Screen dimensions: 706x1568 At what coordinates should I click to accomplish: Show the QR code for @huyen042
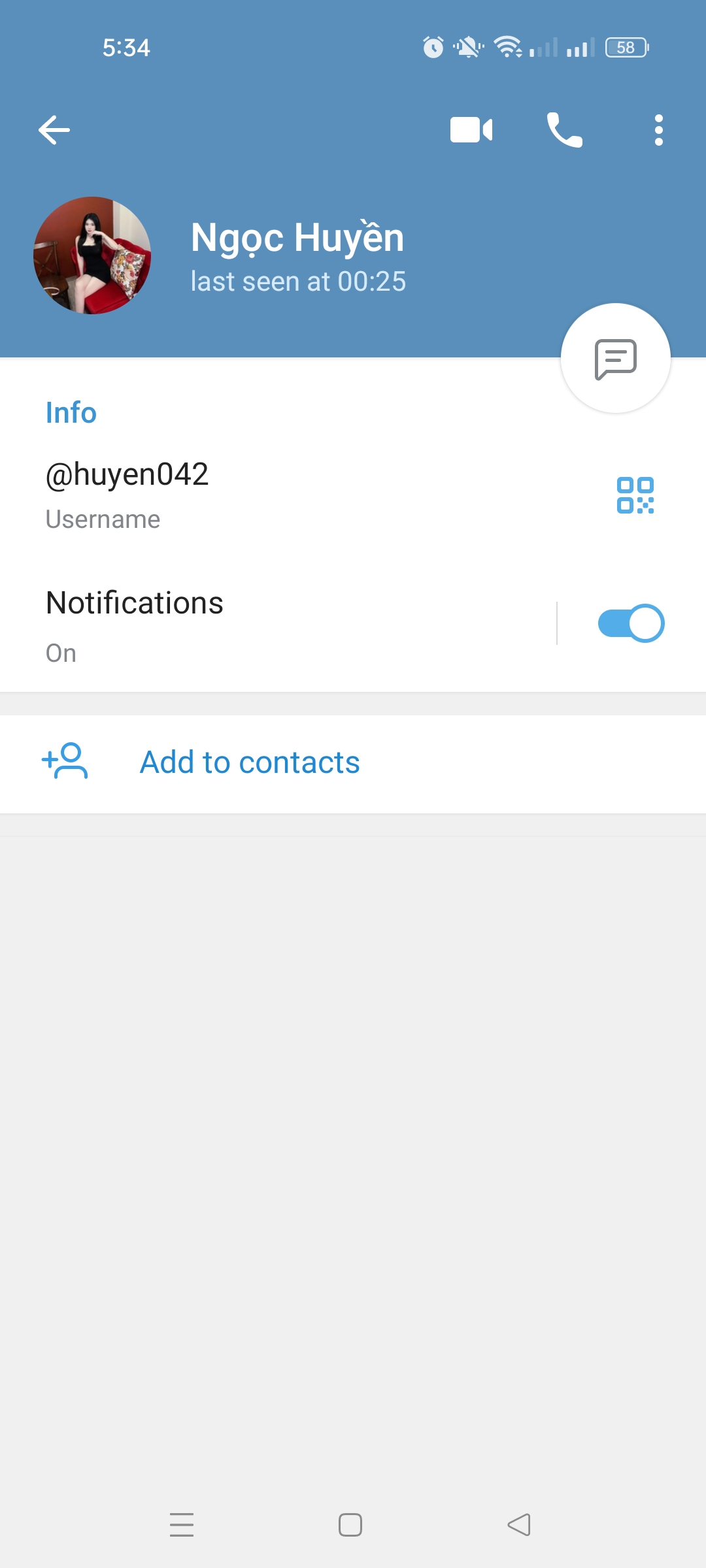point(636,496)
